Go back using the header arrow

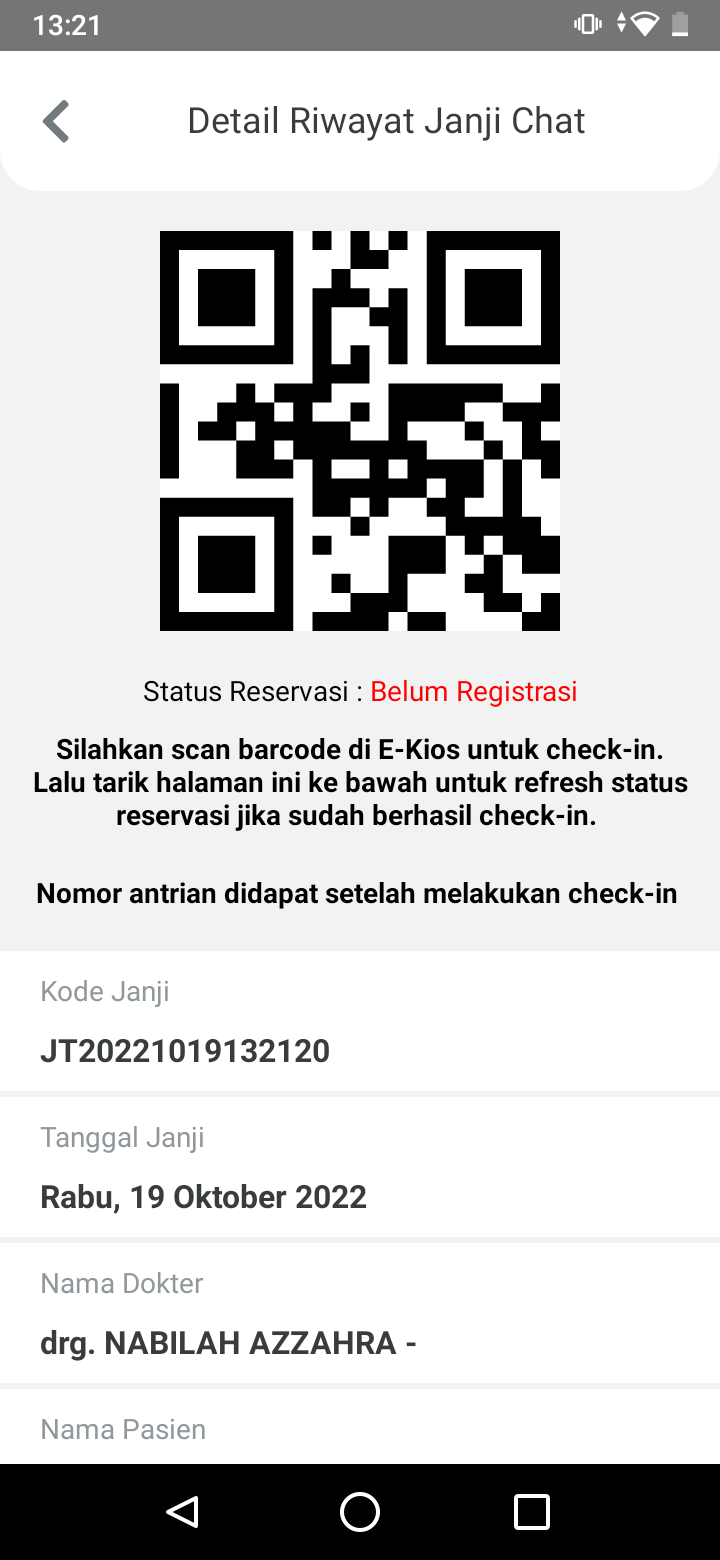click(x=56, y=121)
